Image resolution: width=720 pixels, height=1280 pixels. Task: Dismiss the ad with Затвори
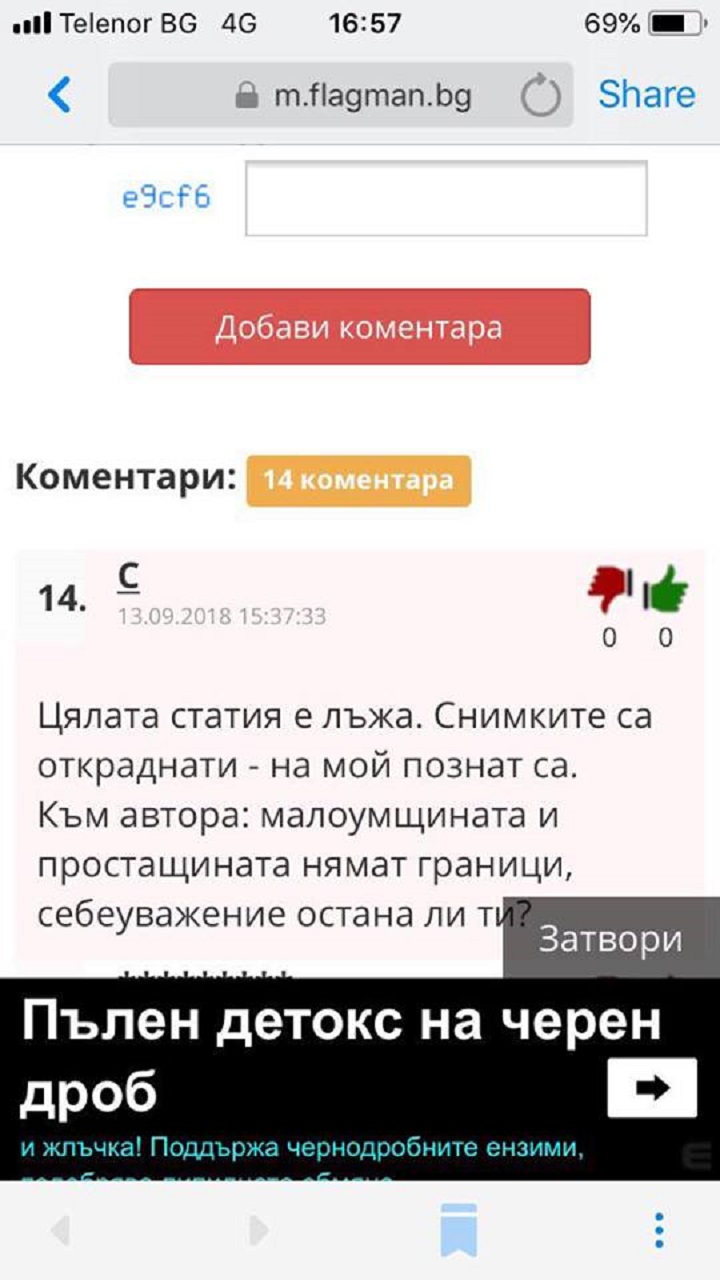click(611, 939)
